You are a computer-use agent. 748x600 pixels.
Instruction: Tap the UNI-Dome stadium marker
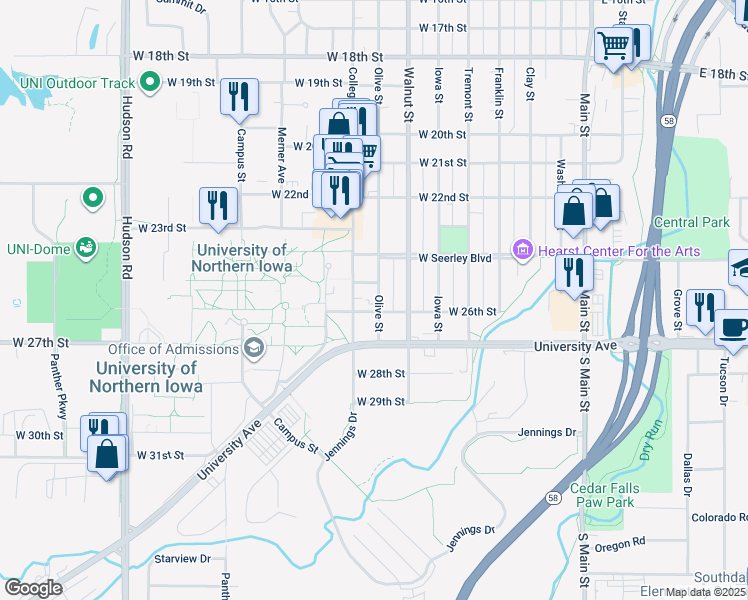click(x=86, y=245)
